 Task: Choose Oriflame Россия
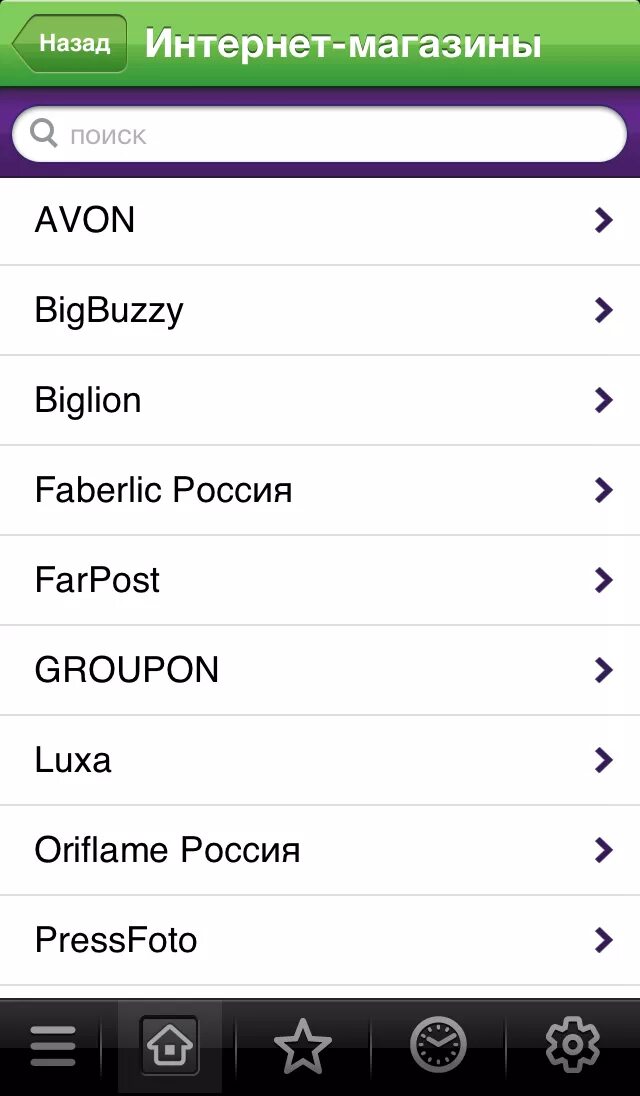pos(320,851)
